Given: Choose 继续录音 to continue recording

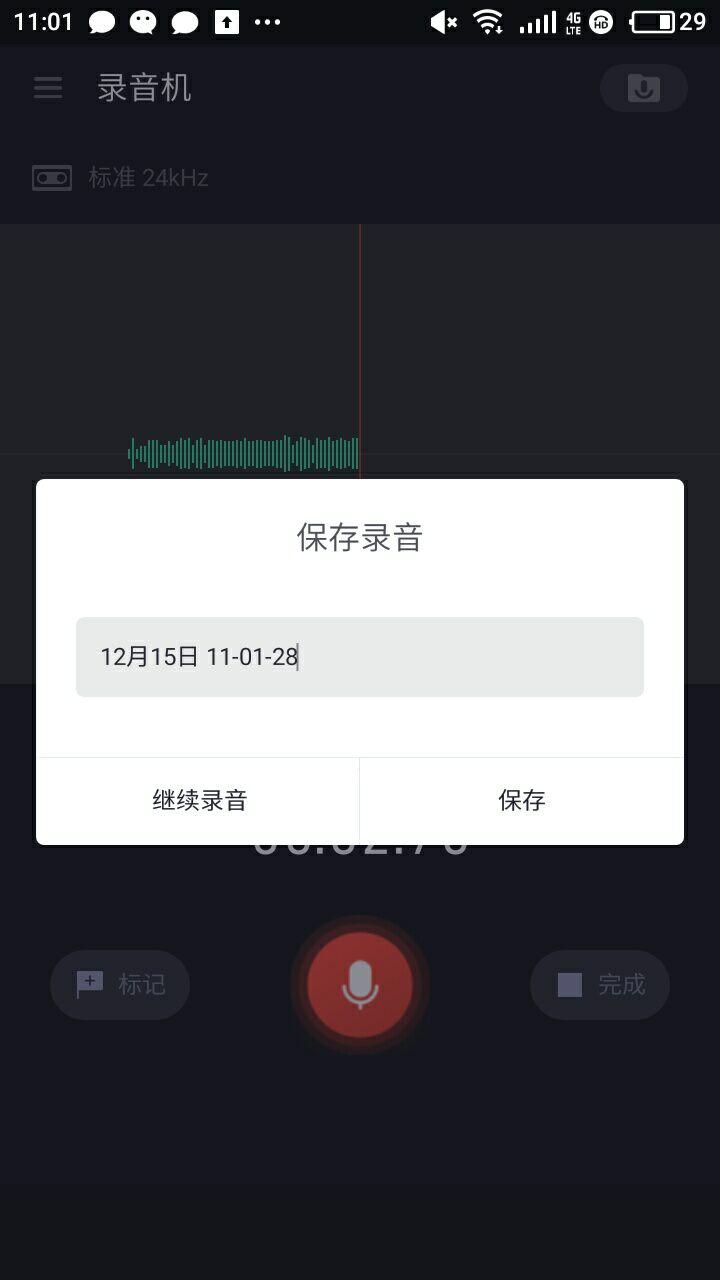Looking at the screenshot, I should tap(199, 800).
